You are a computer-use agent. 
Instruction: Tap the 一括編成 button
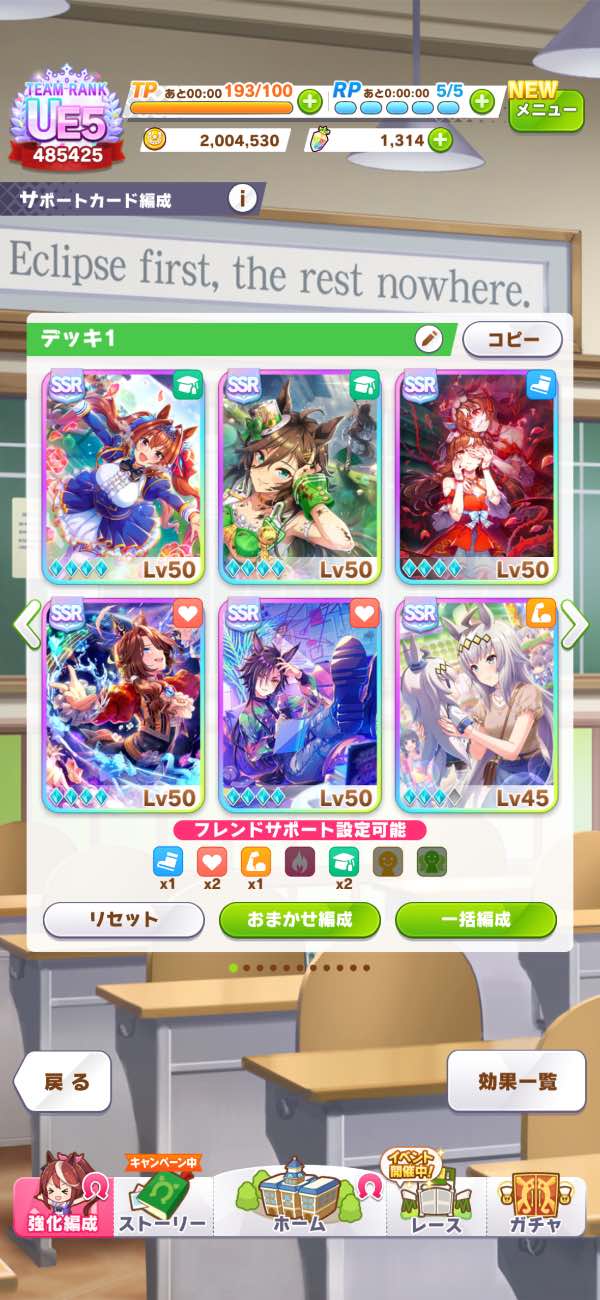(x=476, y=919)
